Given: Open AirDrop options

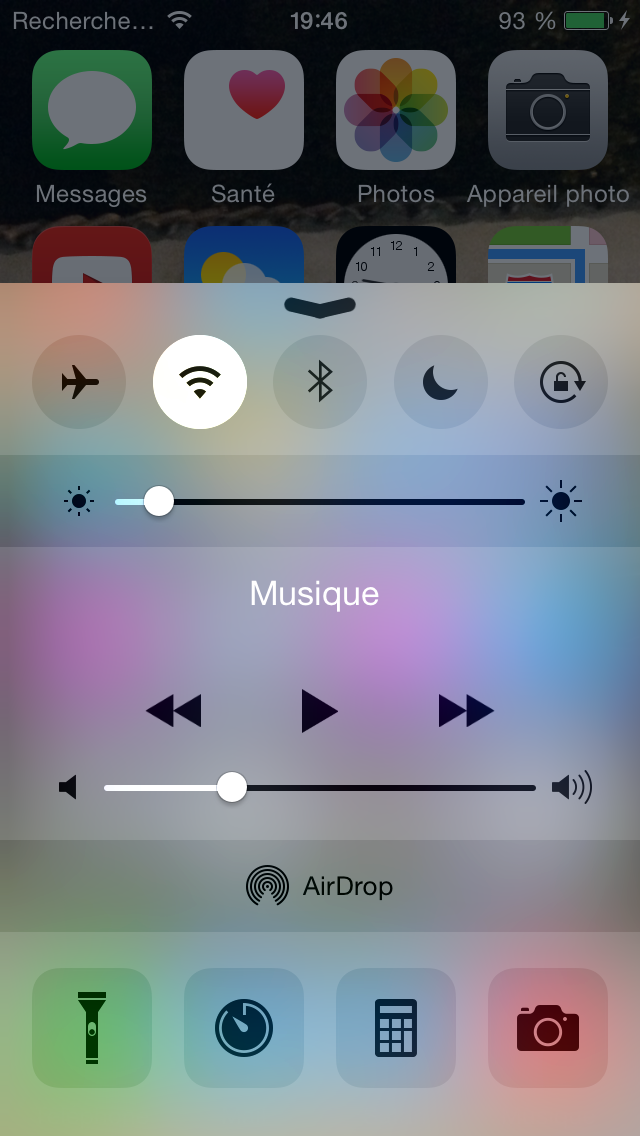Looking at the screenshot, I should [320, 886].
